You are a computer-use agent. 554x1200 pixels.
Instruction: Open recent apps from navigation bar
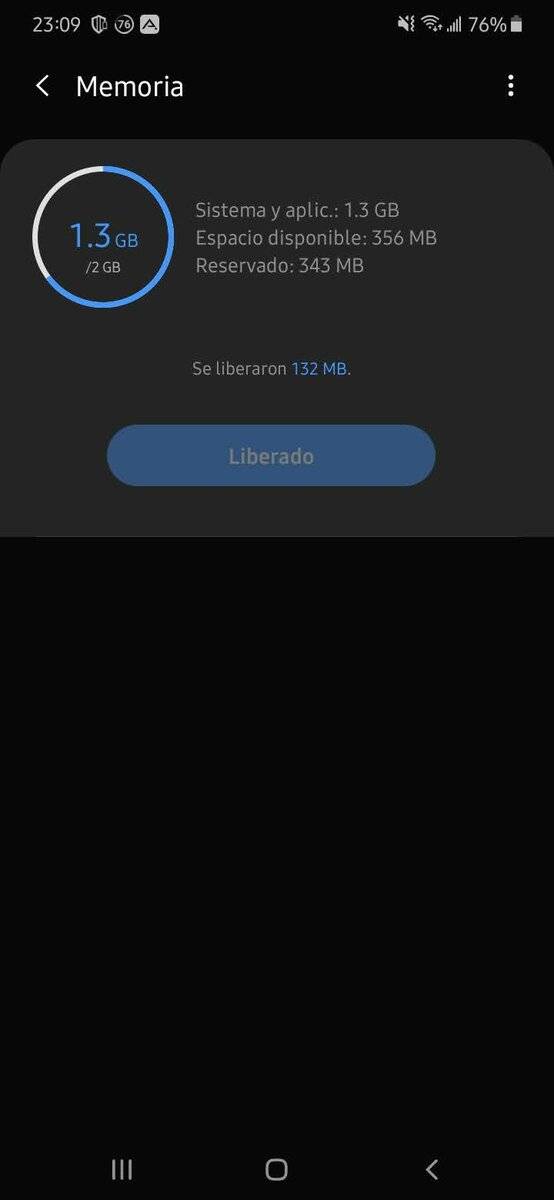[x=122, y=1169]
